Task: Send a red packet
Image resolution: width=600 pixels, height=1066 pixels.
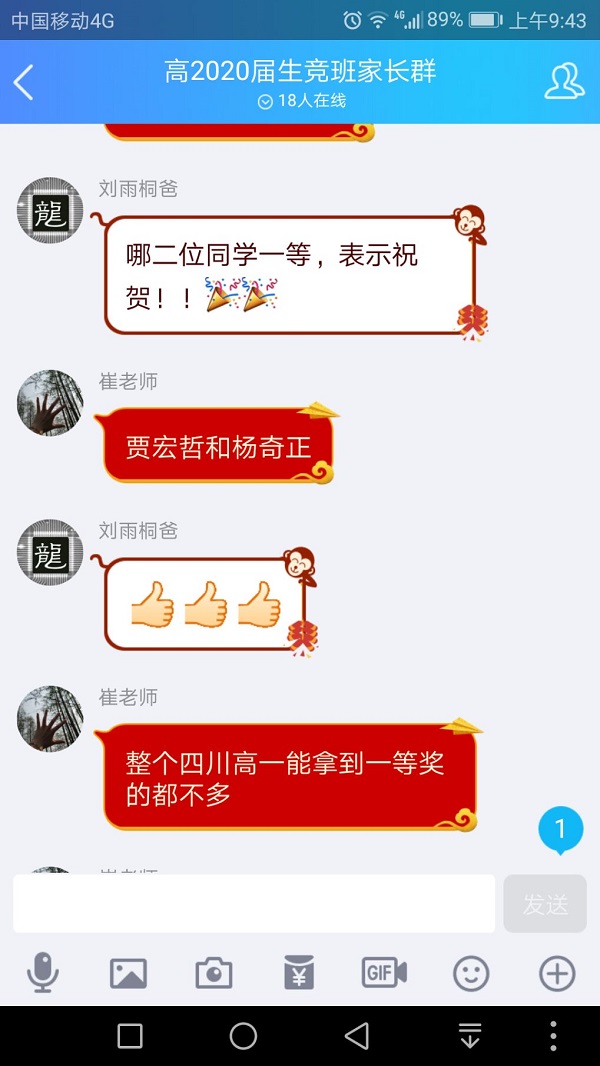Action: (299, 972)
